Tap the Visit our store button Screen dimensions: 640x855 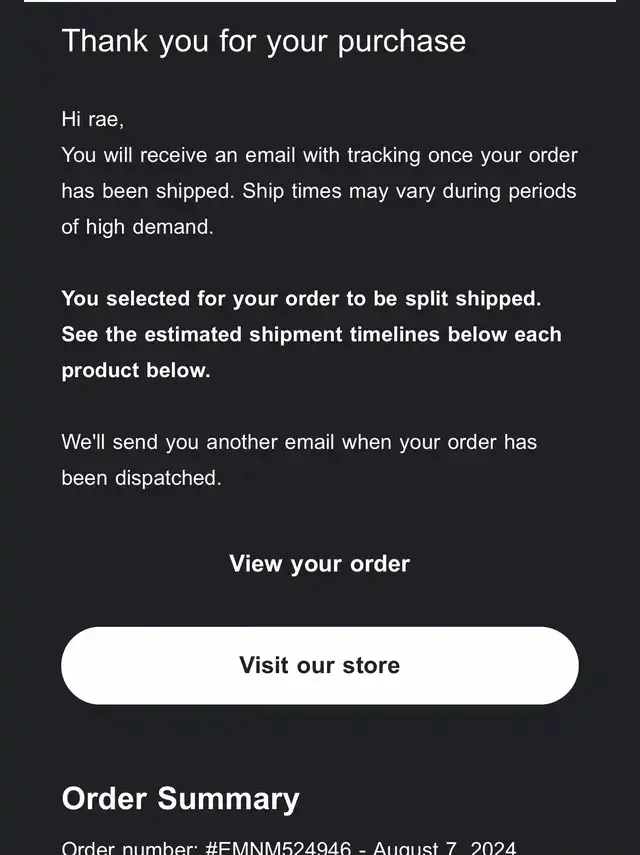tap(319, 666)
